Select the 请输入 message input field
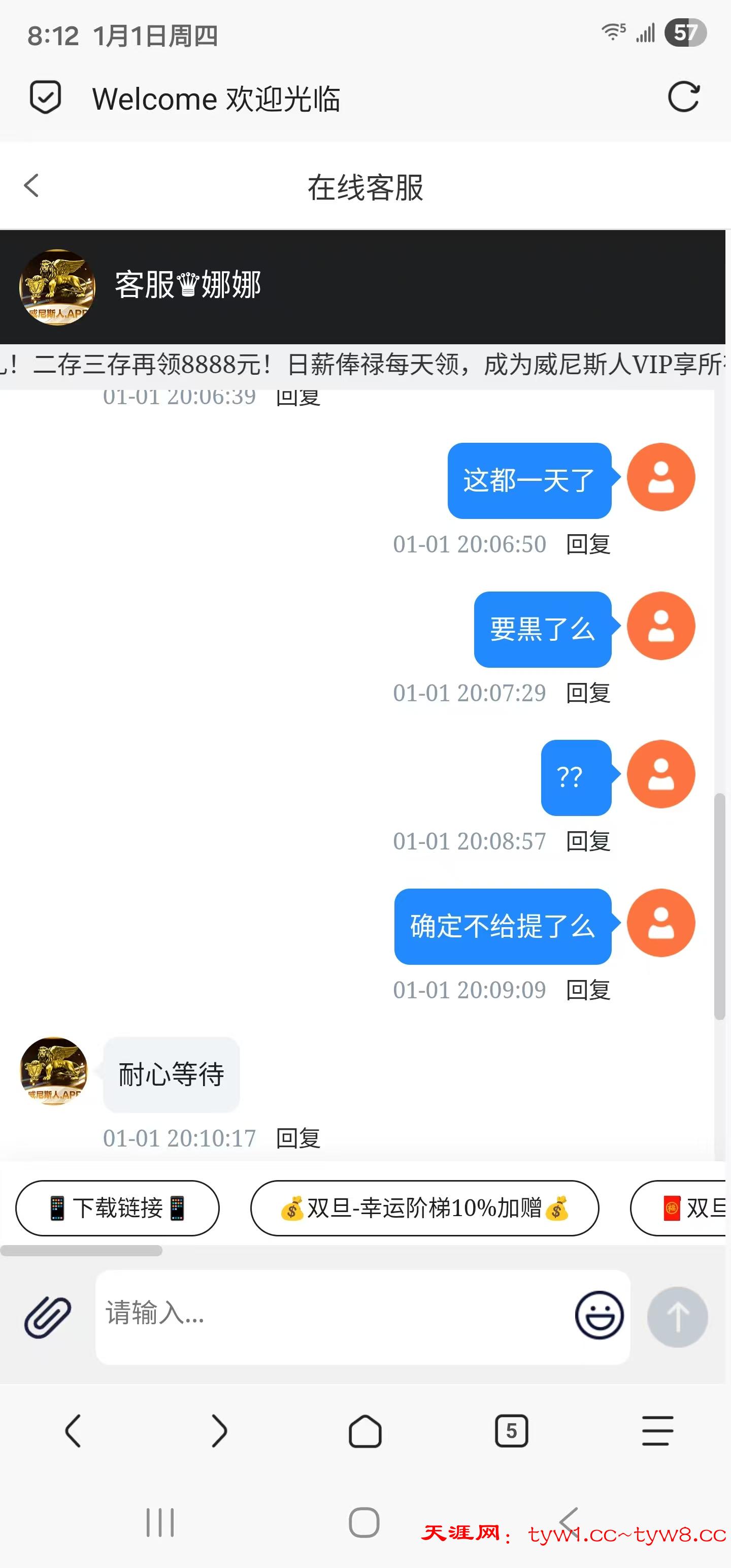This screenshot has width=731, height=1568. pos(305,1318)
